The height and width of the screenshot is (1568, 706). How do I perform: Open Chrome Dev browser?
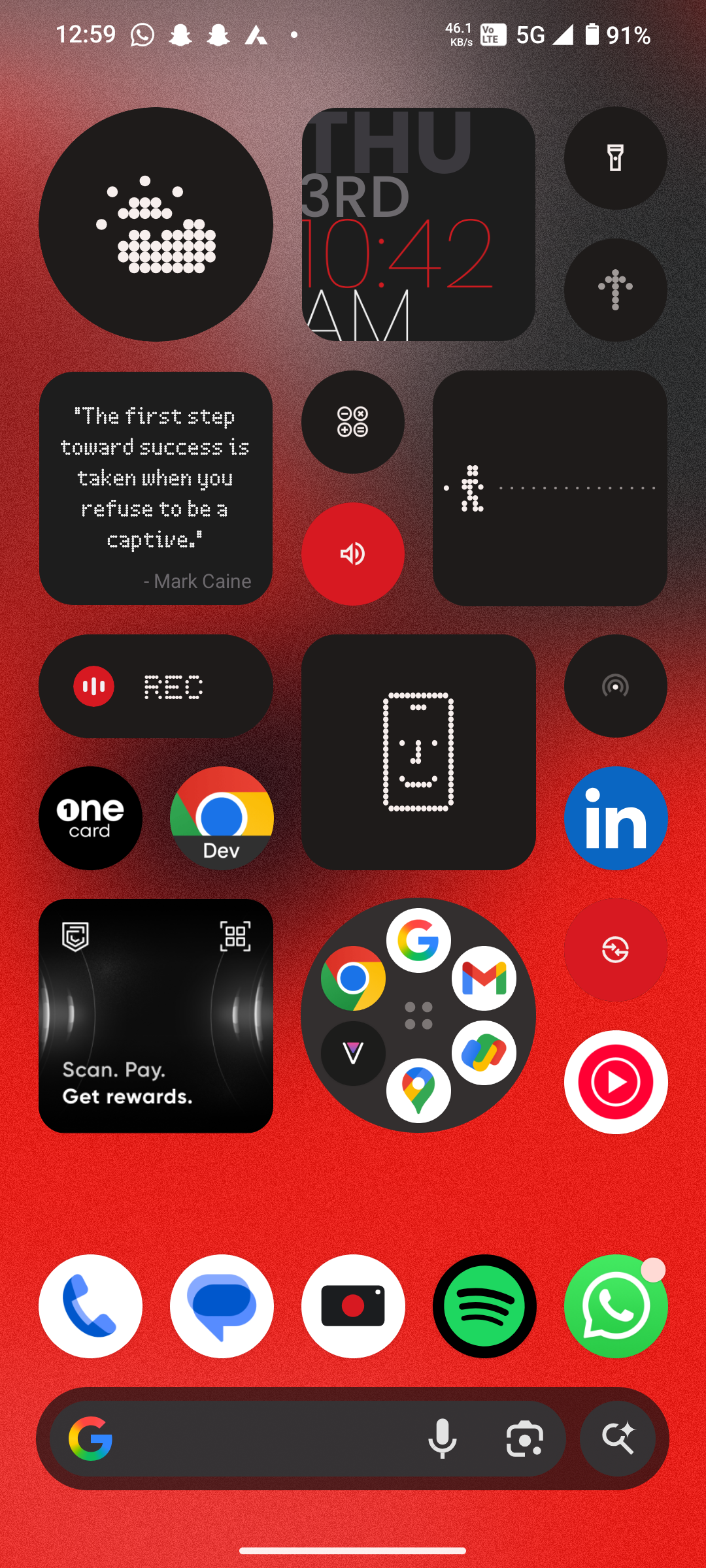[x=222, y=818]
